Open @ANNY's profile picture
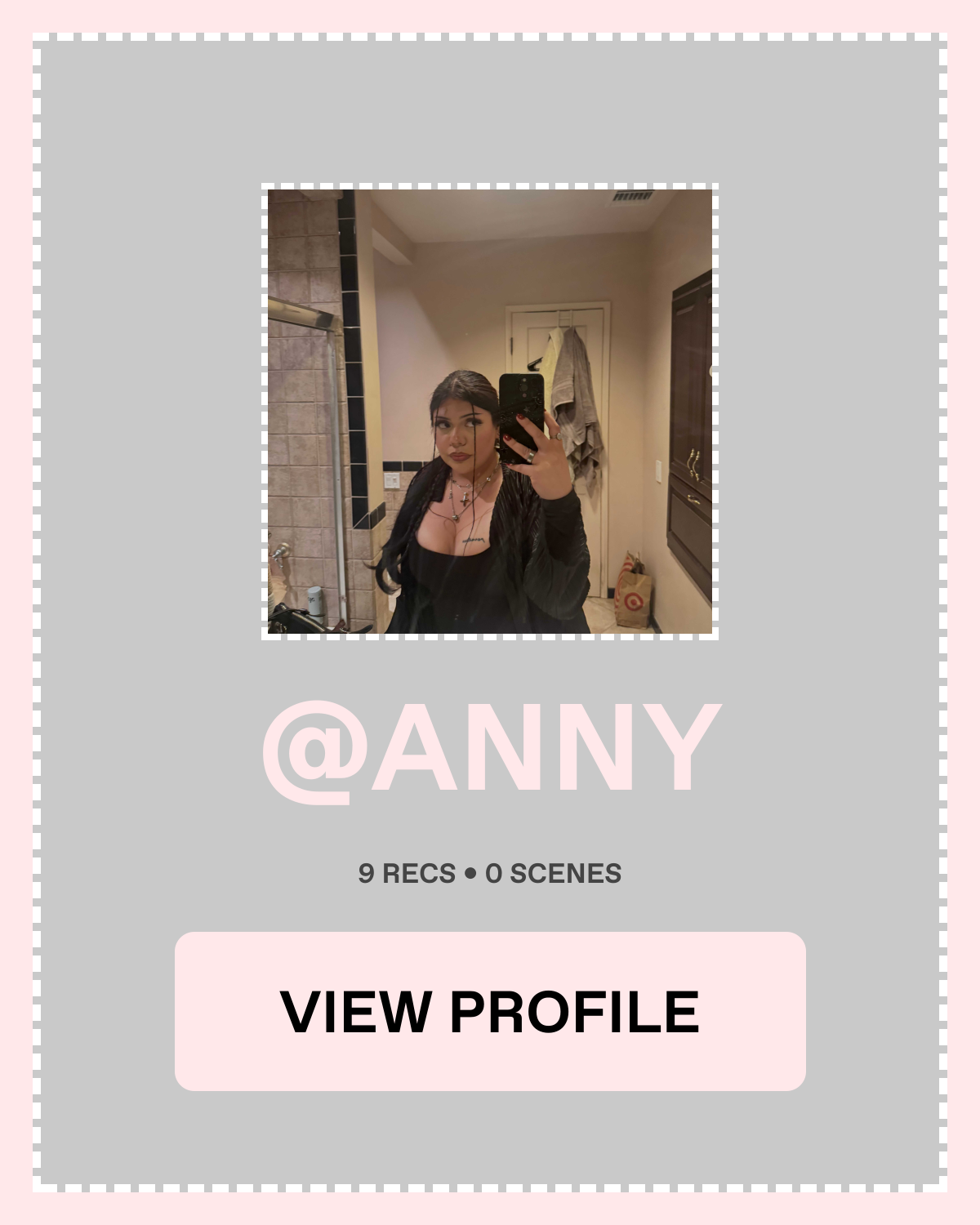 pos(490,411)
